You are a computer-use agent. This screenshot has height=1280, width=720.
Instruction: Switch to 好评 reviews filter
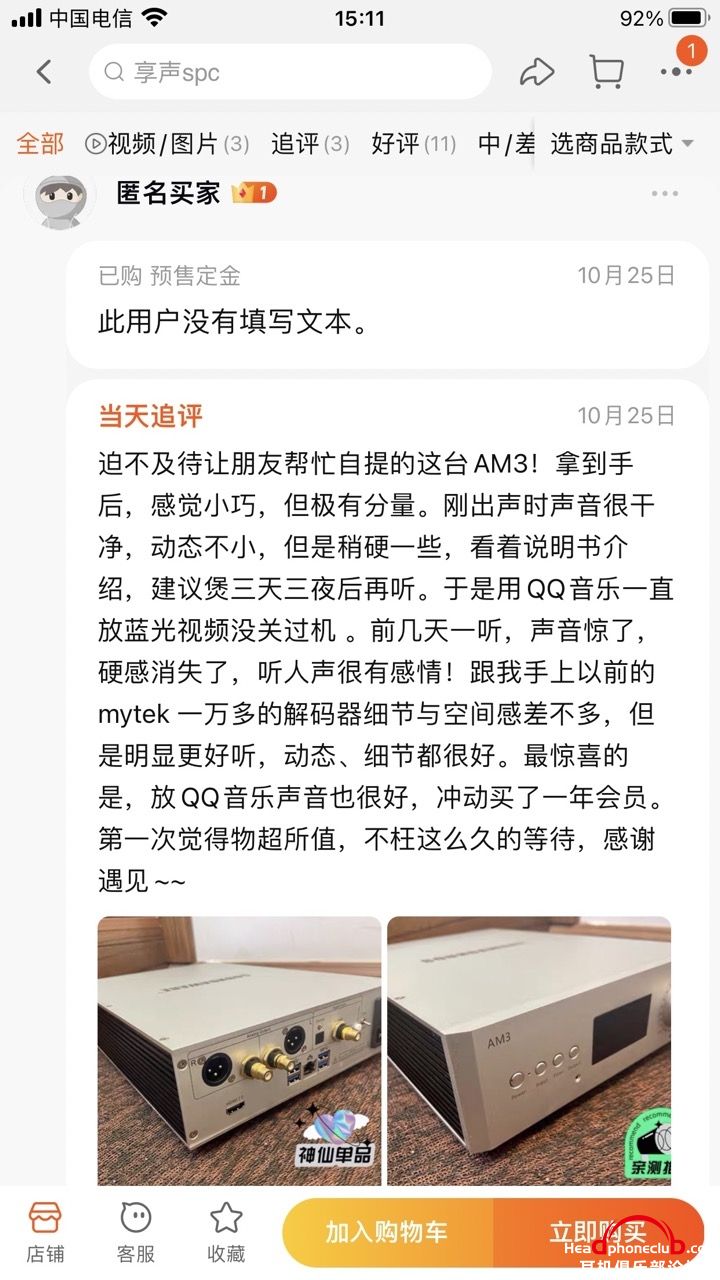pyautogui.click(x=413, y=144)
